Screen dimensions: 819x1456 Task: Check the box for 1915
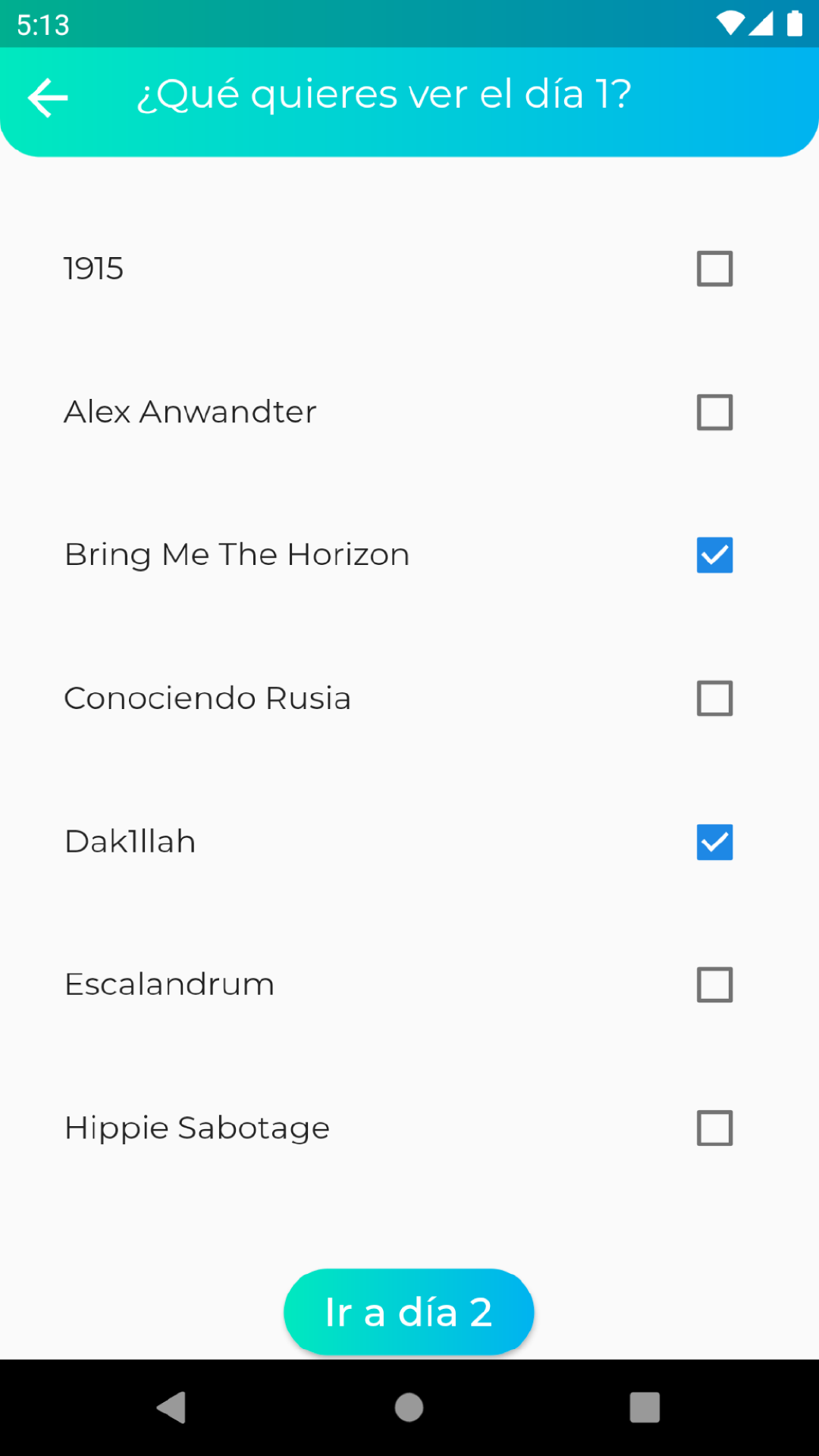[714, 268]
